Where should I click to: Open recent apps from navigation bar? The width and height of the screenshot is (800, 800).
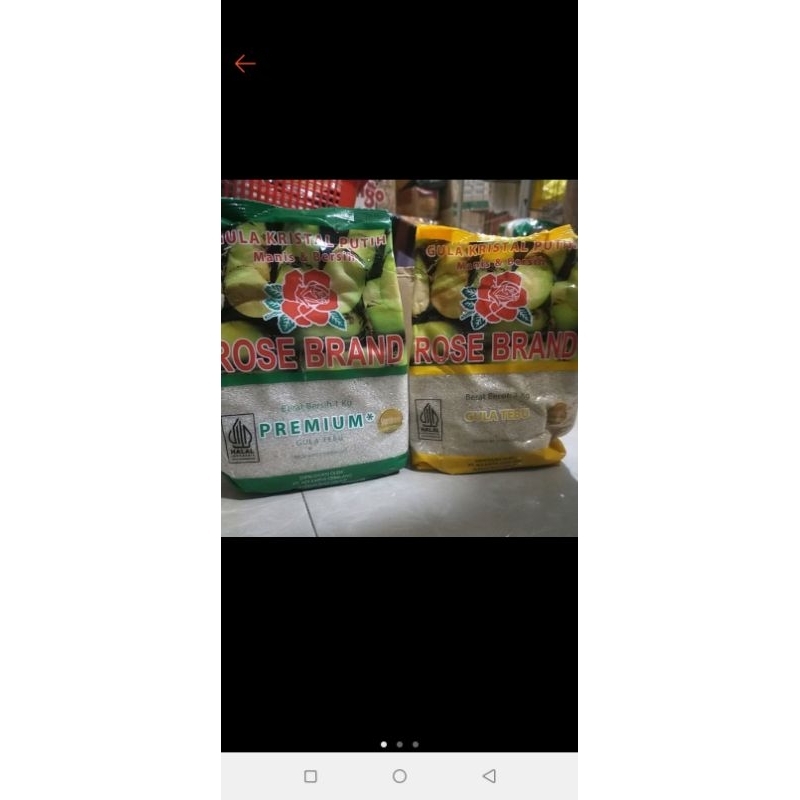(x=310, y=776)
